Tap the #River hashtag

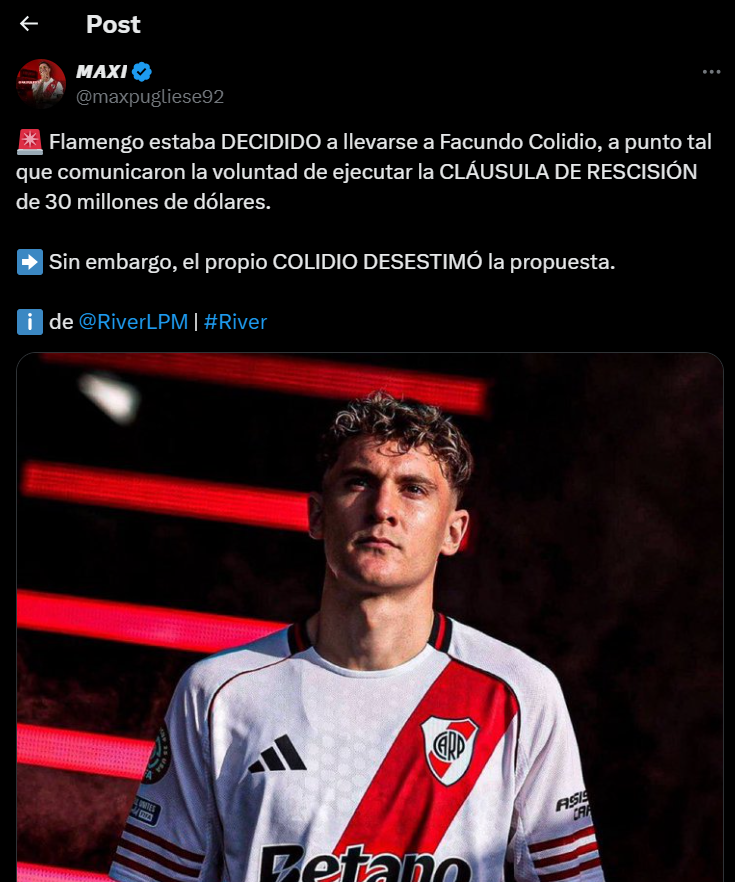[x=235, y=322]
